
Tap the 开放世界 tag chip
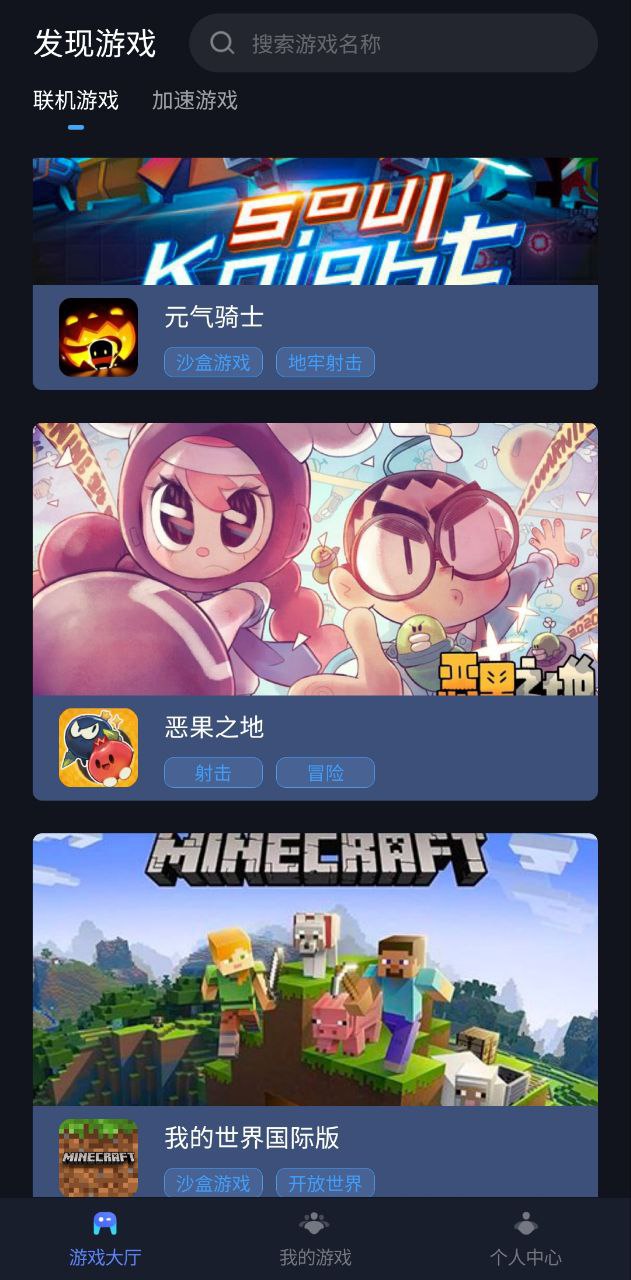[x=325, y=1183]
